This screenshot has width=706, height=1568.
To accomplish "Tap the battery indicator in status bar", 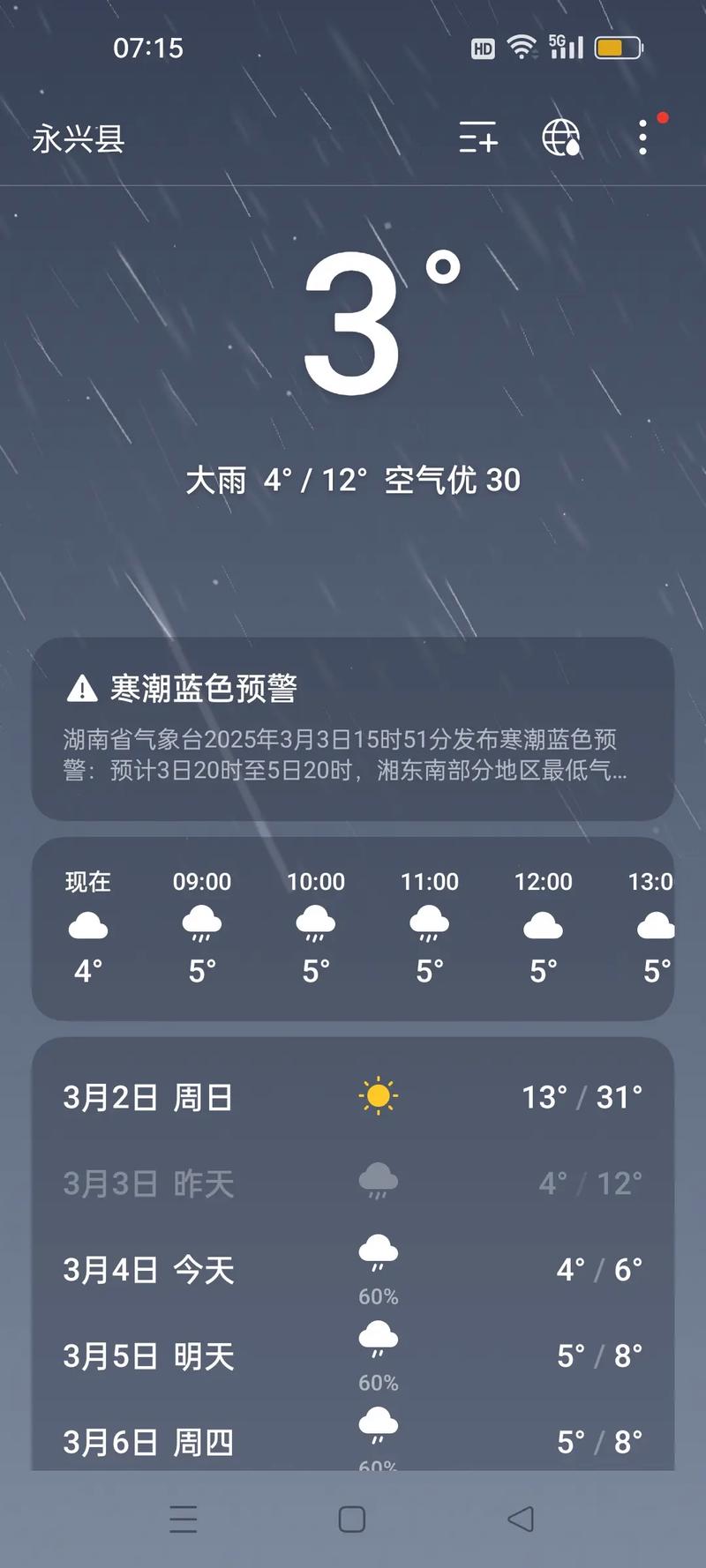I will [x=618, y=48].
